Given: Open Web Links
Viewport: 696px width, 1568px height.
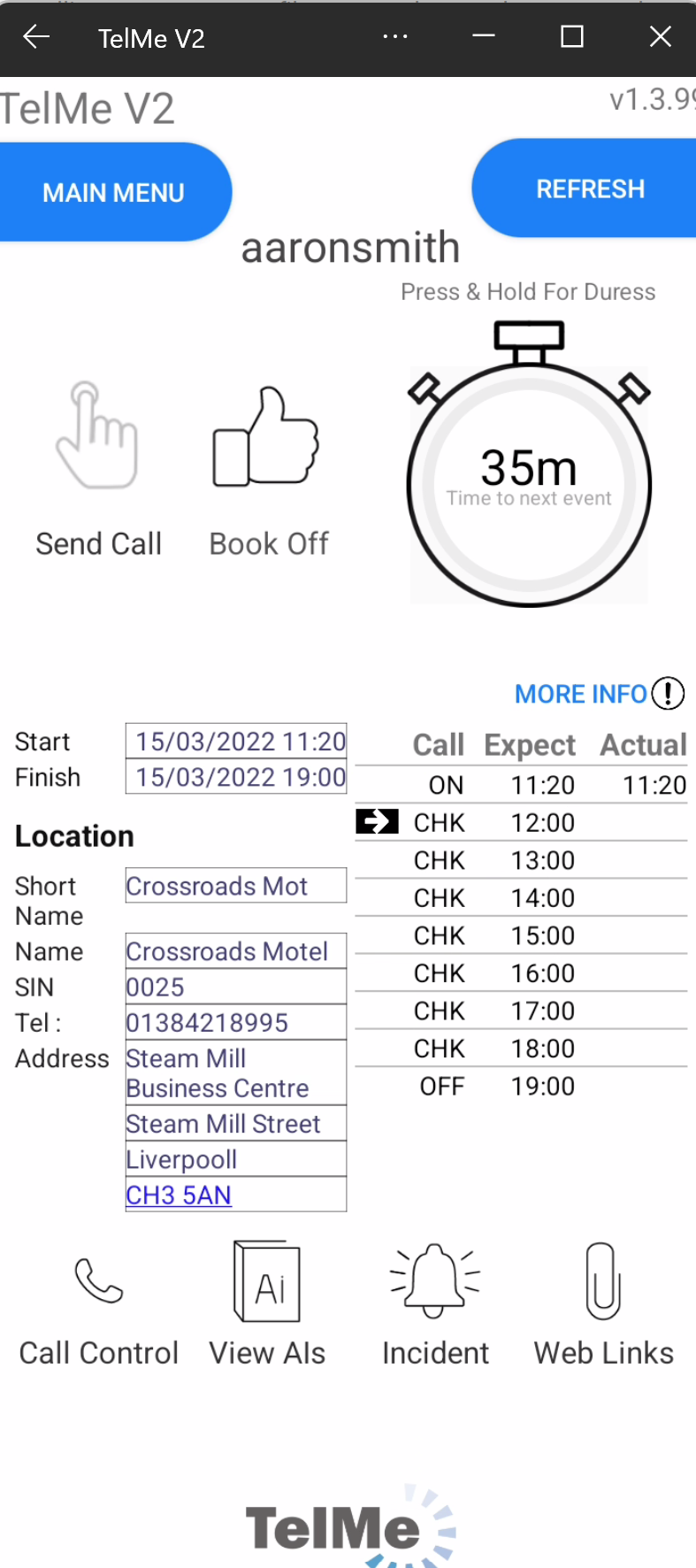Looking at the screenshot, I should (x=603, y=1281).
